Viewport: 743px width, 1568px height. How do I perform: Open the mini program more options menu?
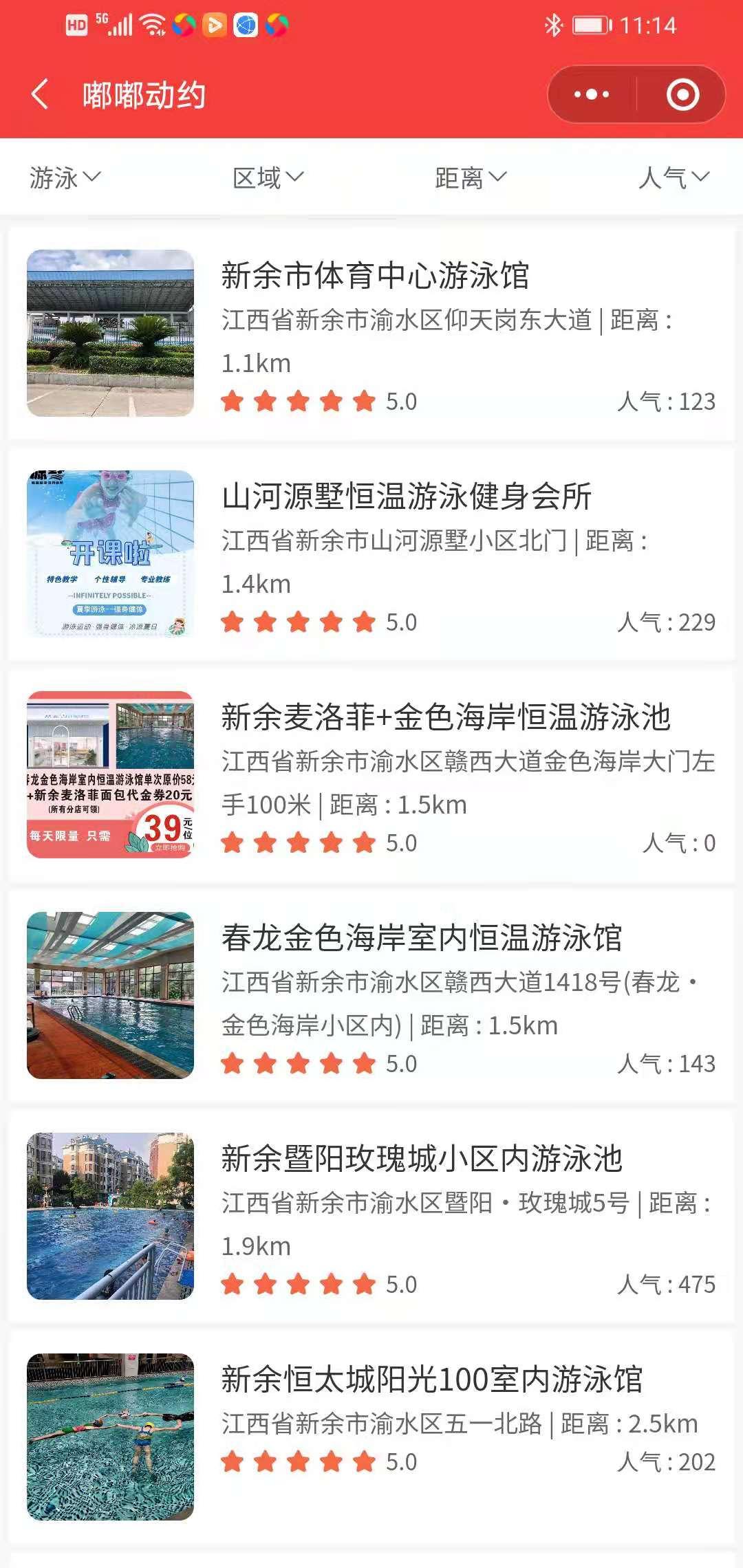tap(592, 94)
